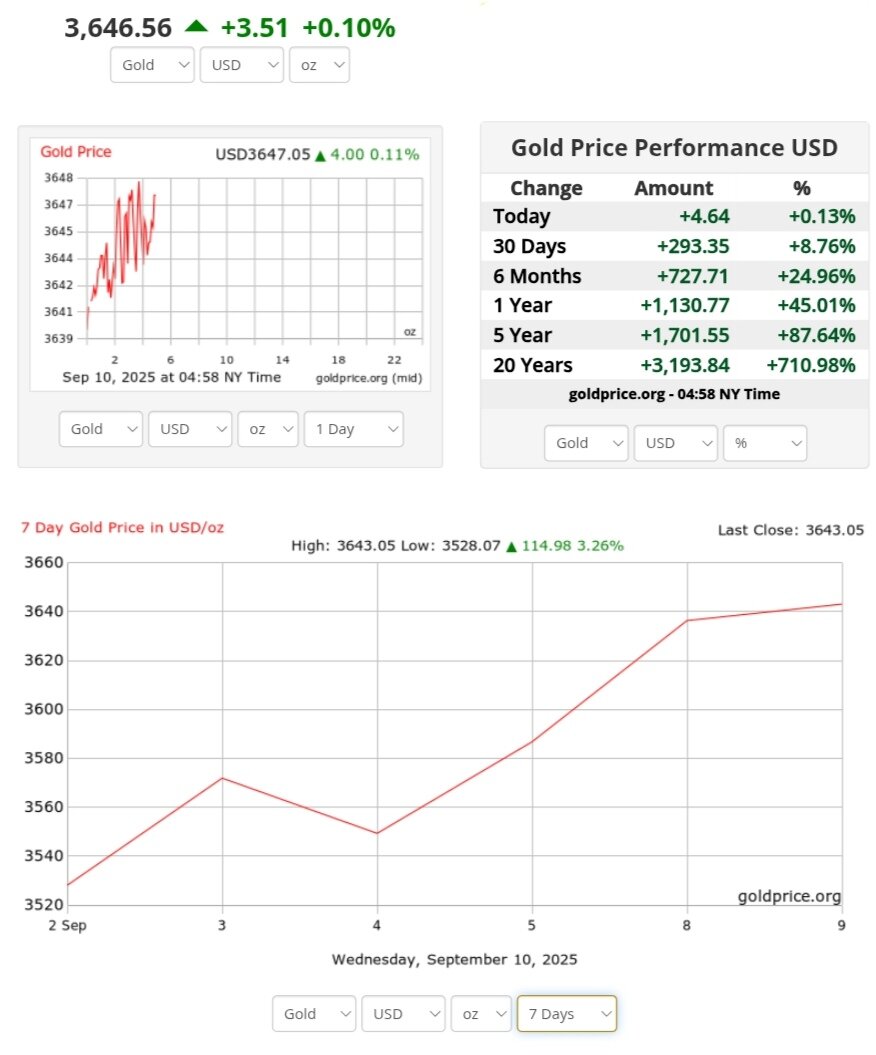The image size is (876, 1055).
Task: Expand the oz unit dropdown beneath the live price
Action: pyautogui.click(x=319, y=65)
